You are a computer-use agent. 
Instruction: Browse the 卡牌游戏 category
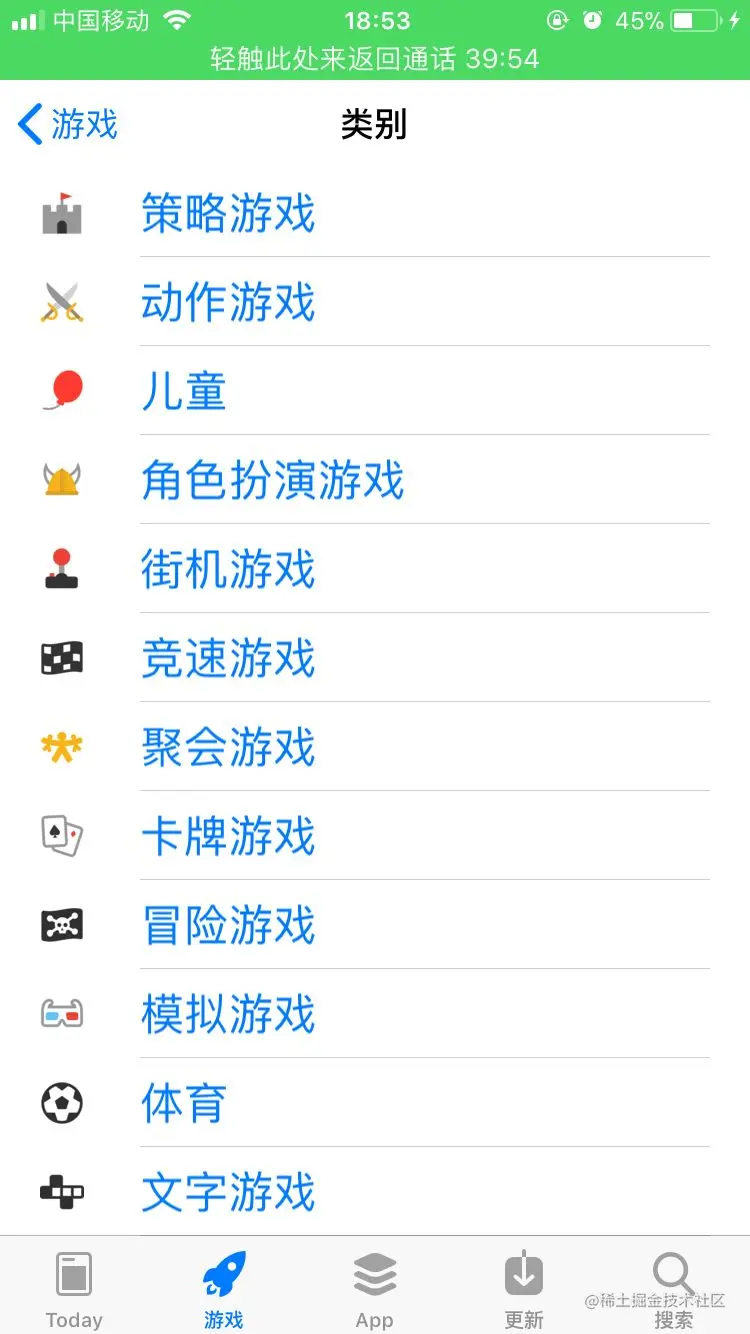click(228, 836)
